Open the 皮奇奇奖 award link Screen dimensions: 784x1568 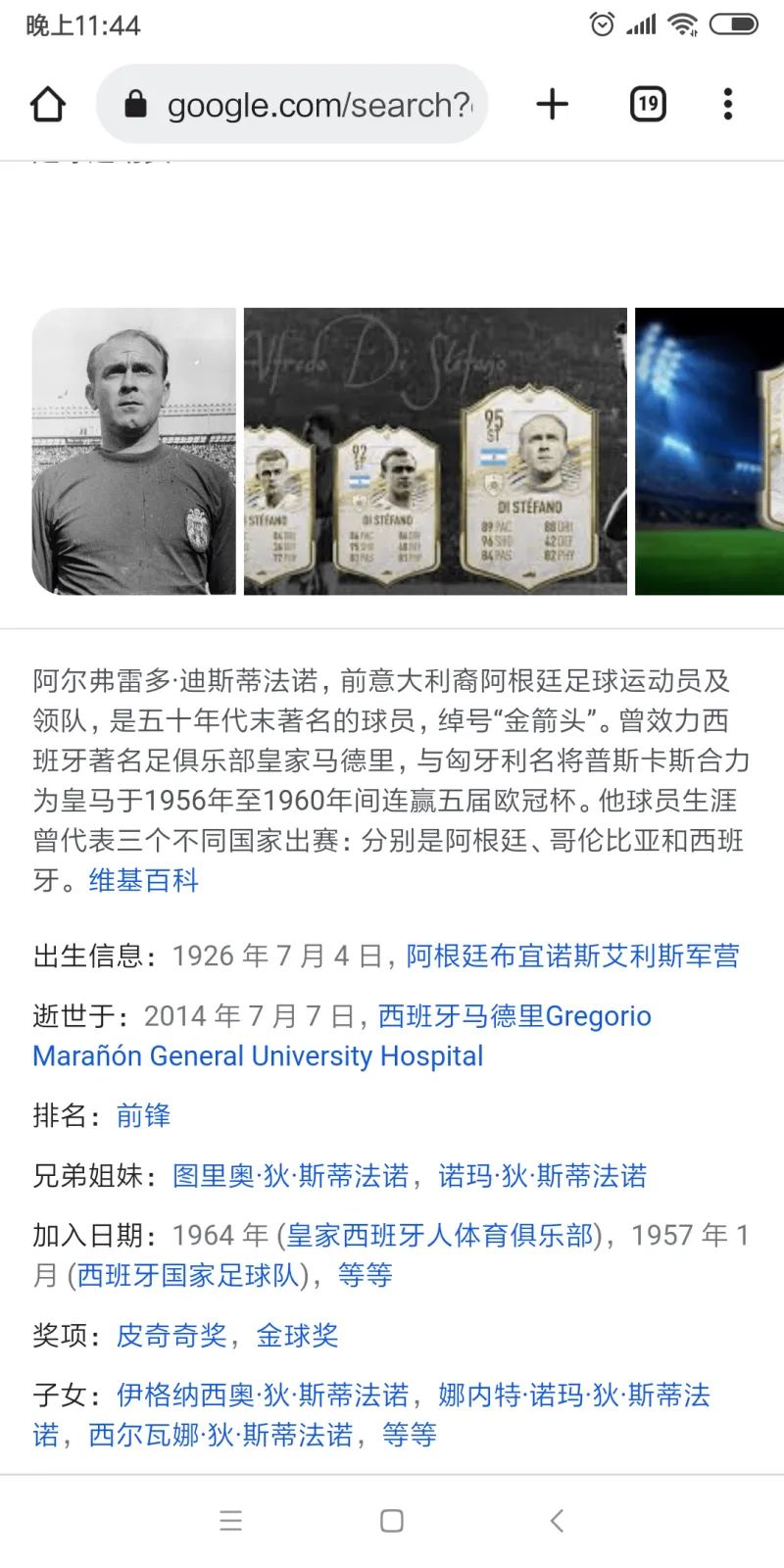coord(171,1335)
